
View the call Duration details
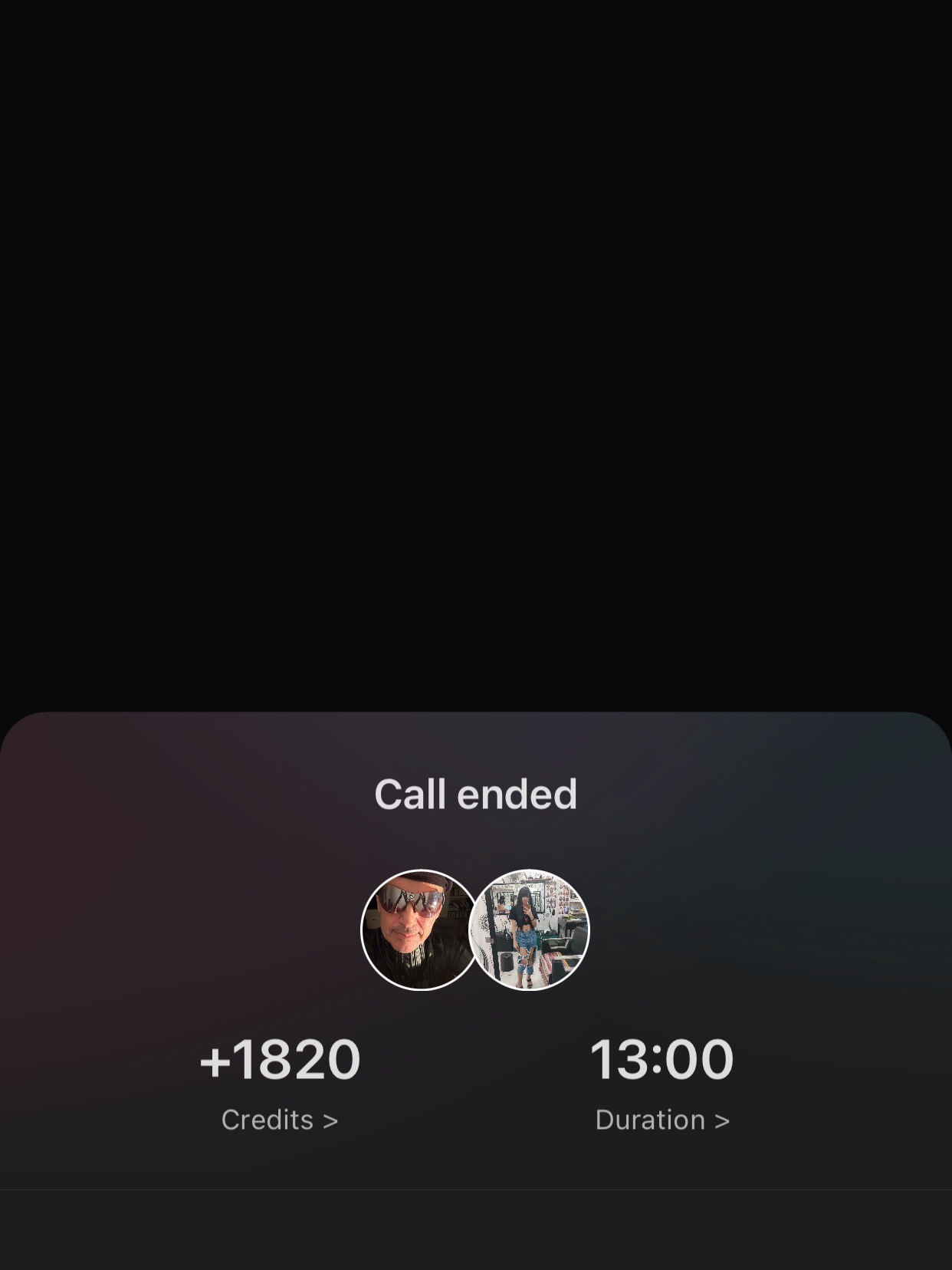pyautogui.click(x=662, y=1120)
